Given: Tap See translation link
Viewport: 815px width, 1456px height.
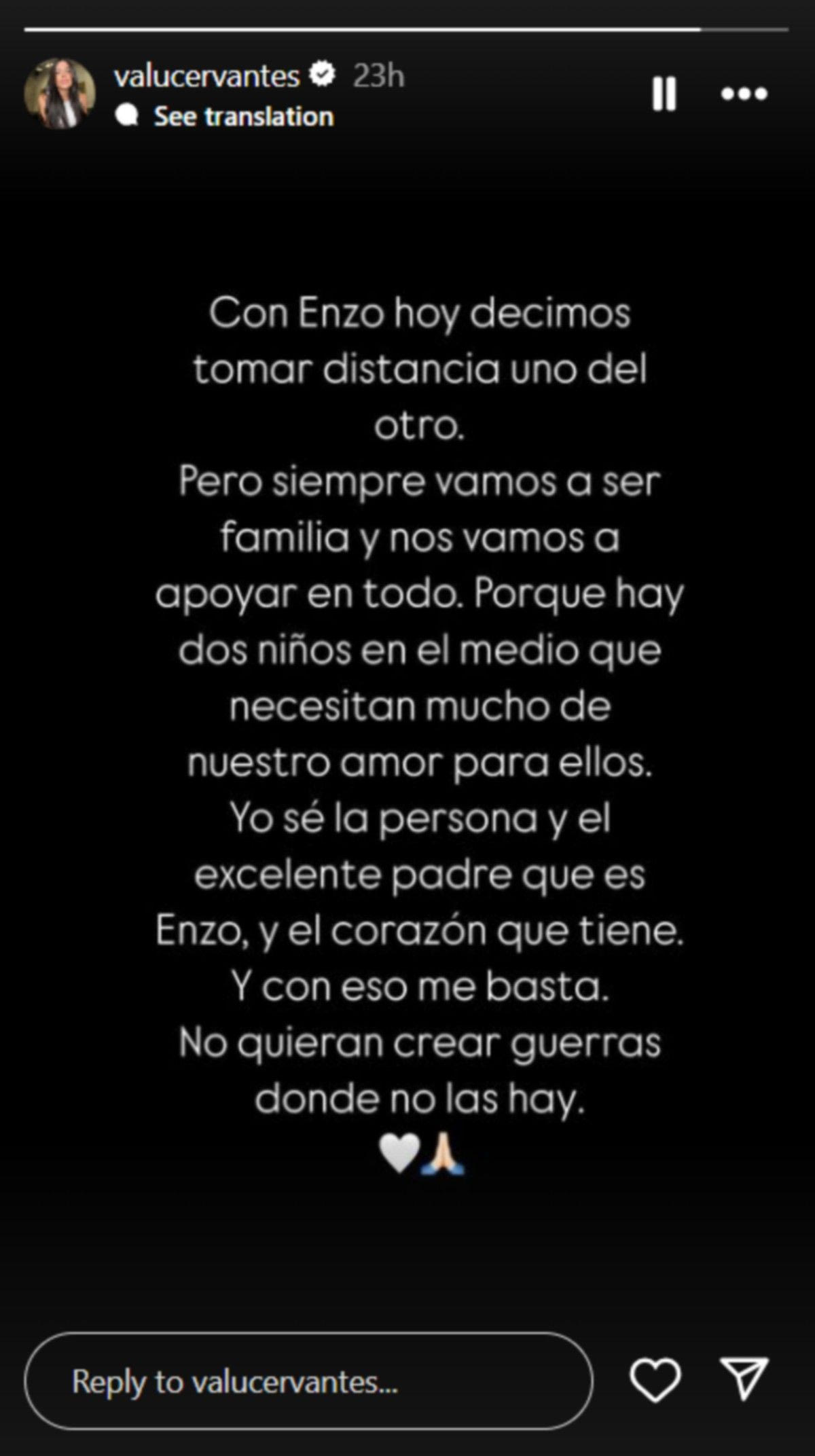Looking at the screenshot, I should point(243,117).
